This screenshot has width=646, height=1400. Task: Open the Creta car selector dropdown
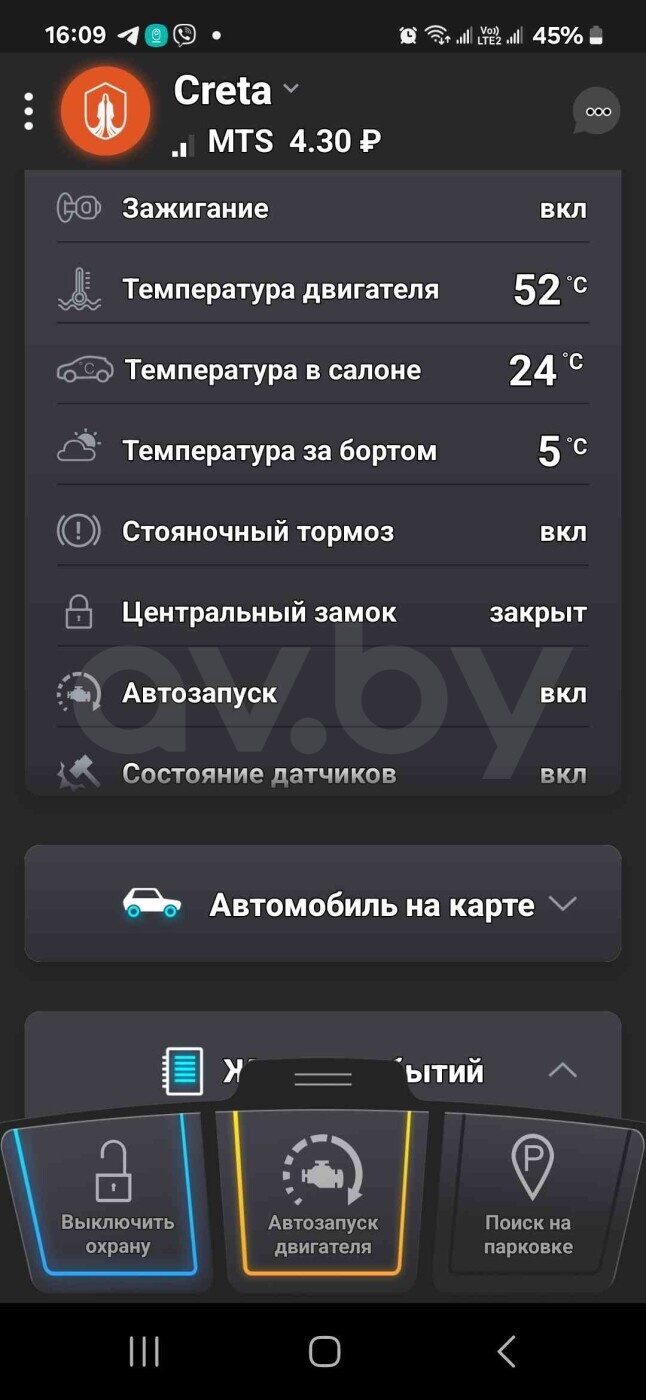point(237,90)
